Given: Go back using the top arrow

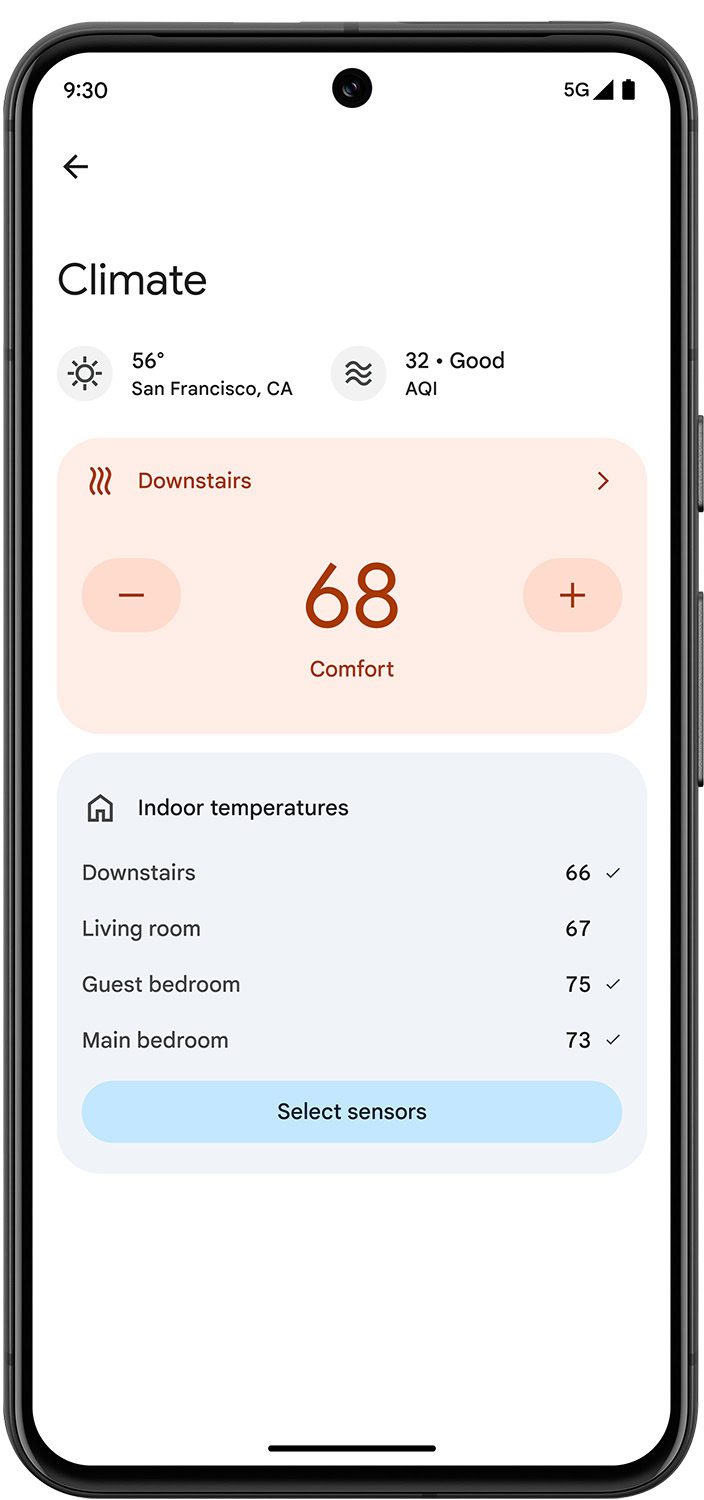Looking at the screenshot, I should (76, 167).
